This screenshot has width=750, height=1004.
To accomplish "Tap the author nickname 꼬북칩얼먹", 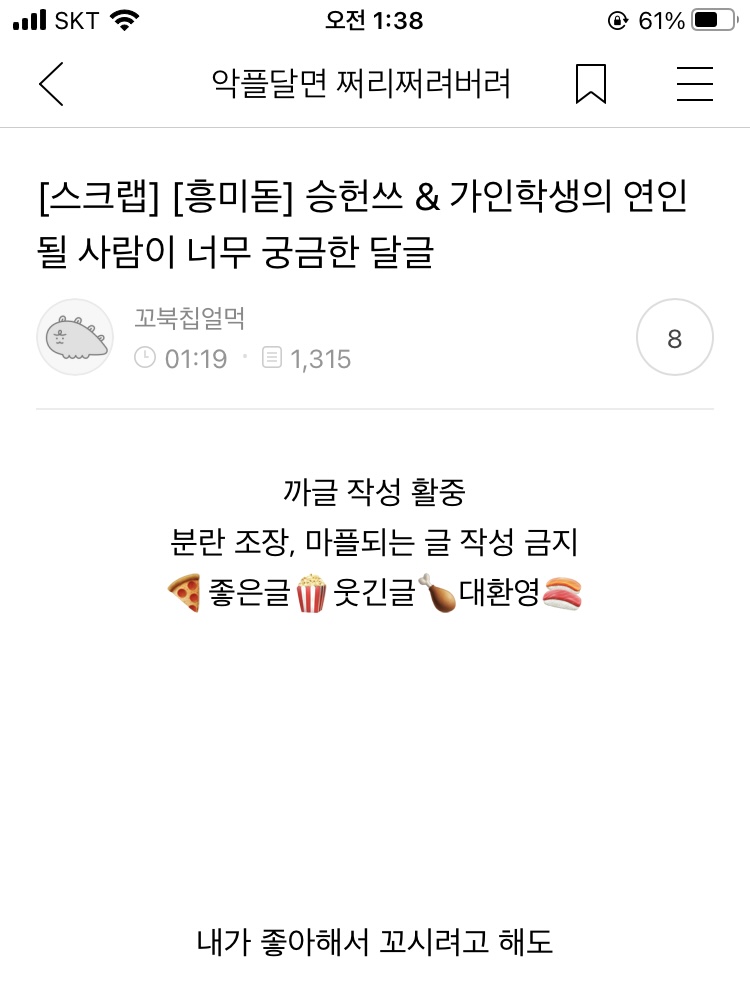I will pos(188,316).
